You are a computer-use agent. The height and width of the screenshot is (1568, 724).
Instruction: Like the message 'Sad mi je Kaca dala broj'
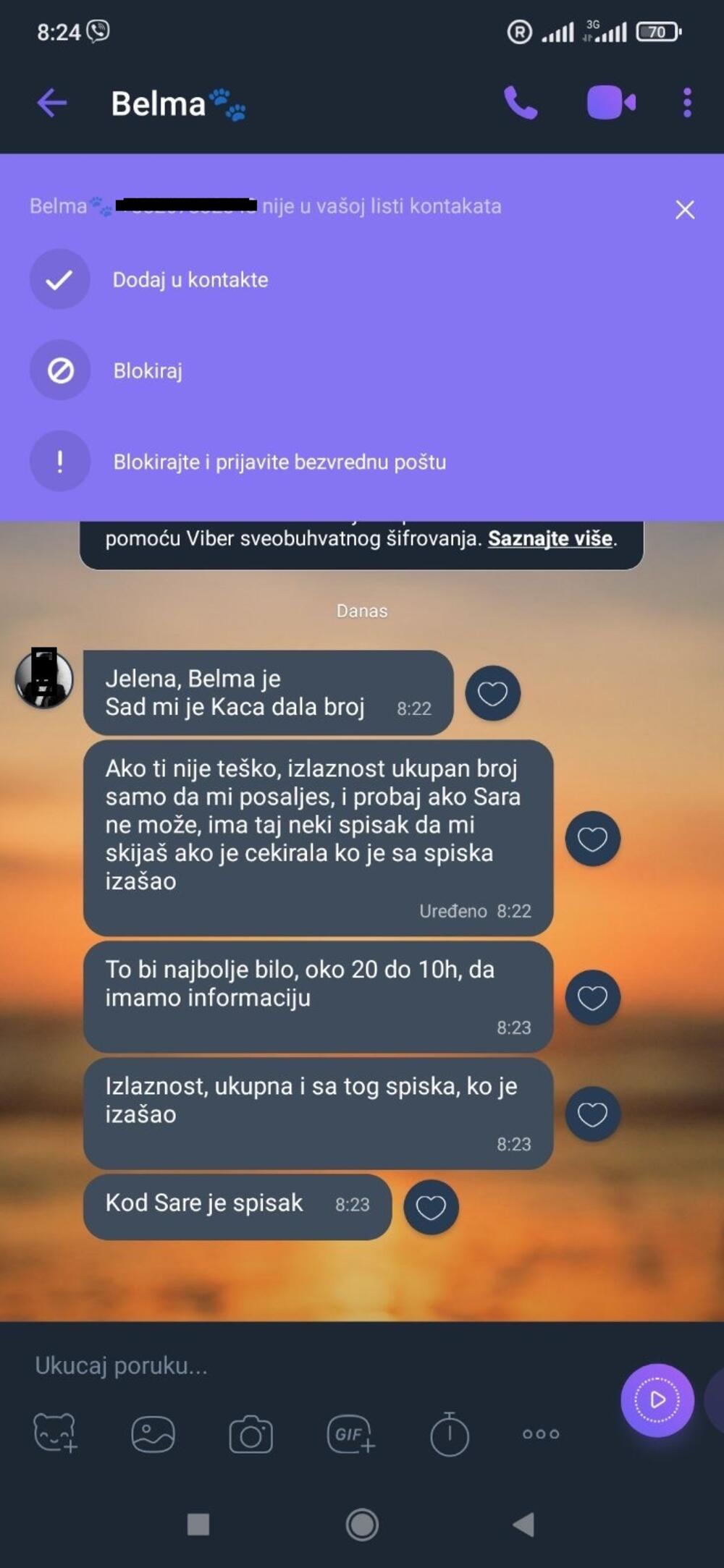click(492, 693)
